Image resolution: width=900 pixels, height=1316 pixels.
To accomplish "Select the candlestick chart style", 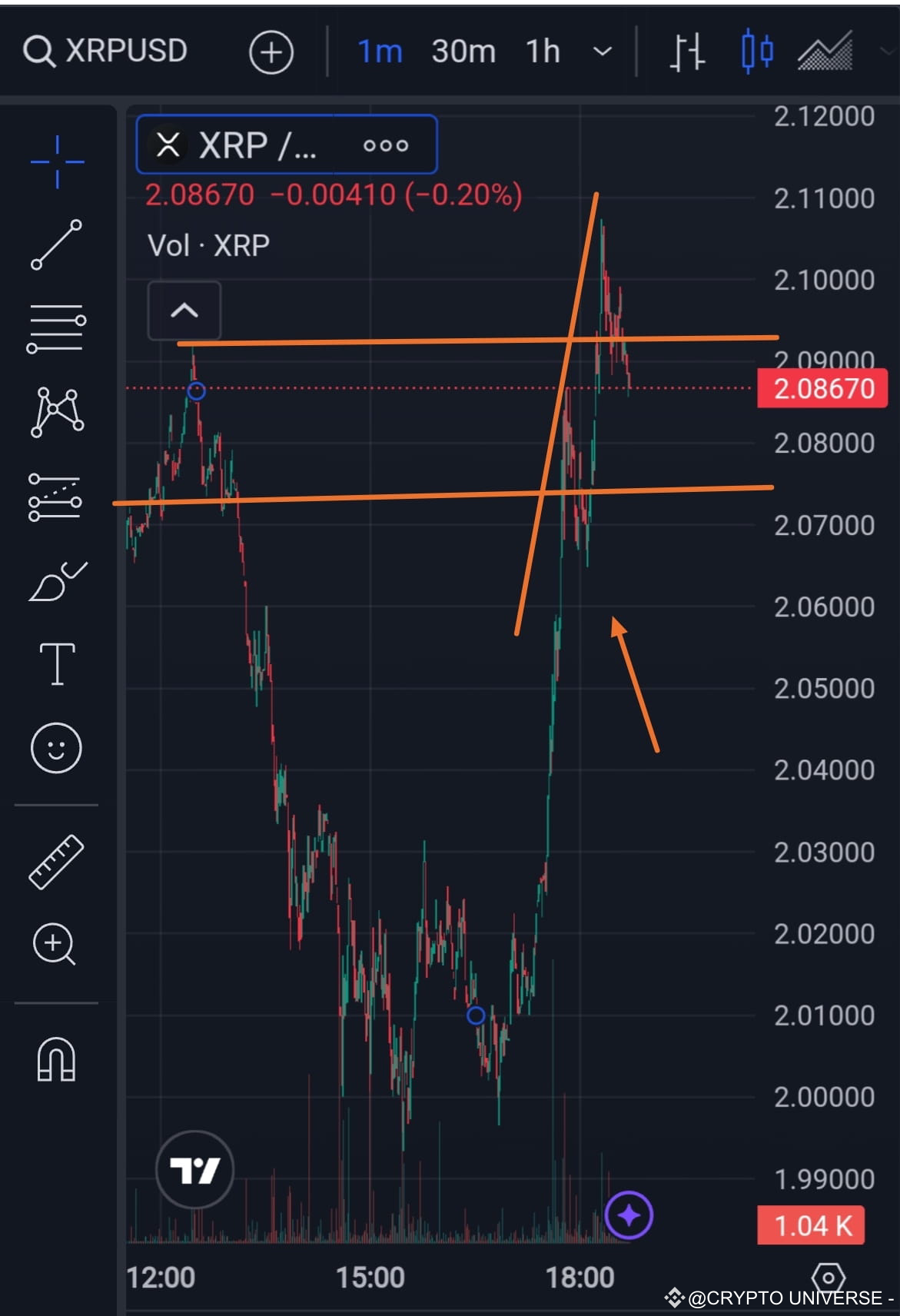I will tap(757, 52).
